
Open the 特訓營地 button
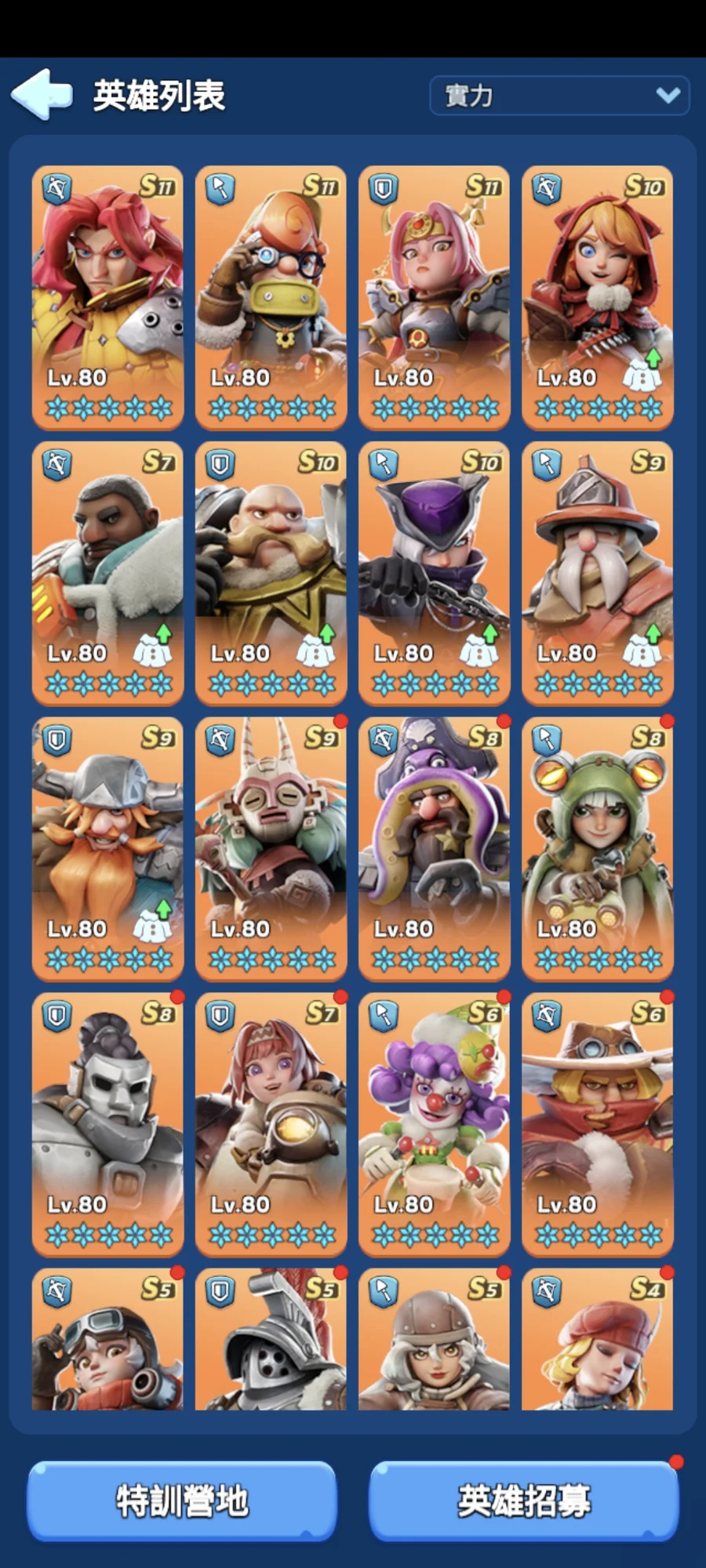pyautogui.click(x=182, y=1501)
